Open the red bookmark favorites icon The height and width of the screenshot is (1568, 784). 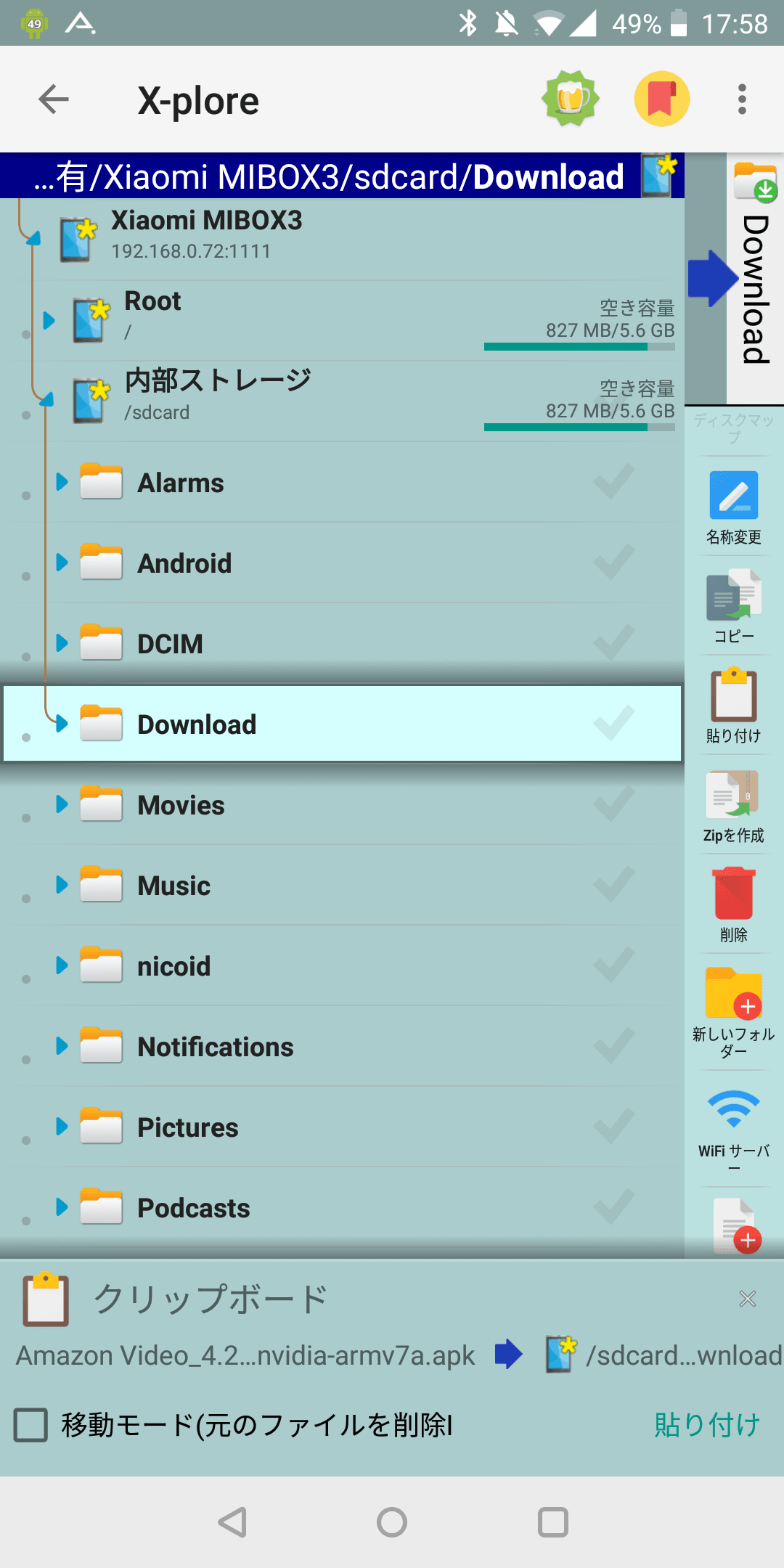(x=661, y=99)
